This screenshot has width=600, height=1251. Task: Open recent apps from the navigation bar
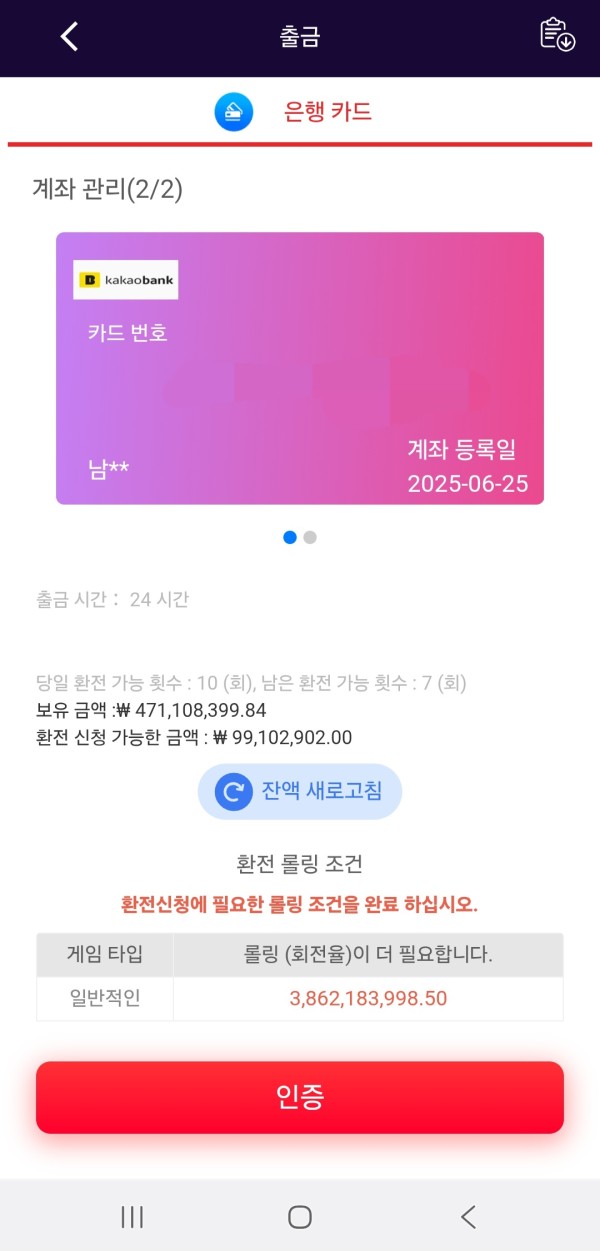(131, 1216)
